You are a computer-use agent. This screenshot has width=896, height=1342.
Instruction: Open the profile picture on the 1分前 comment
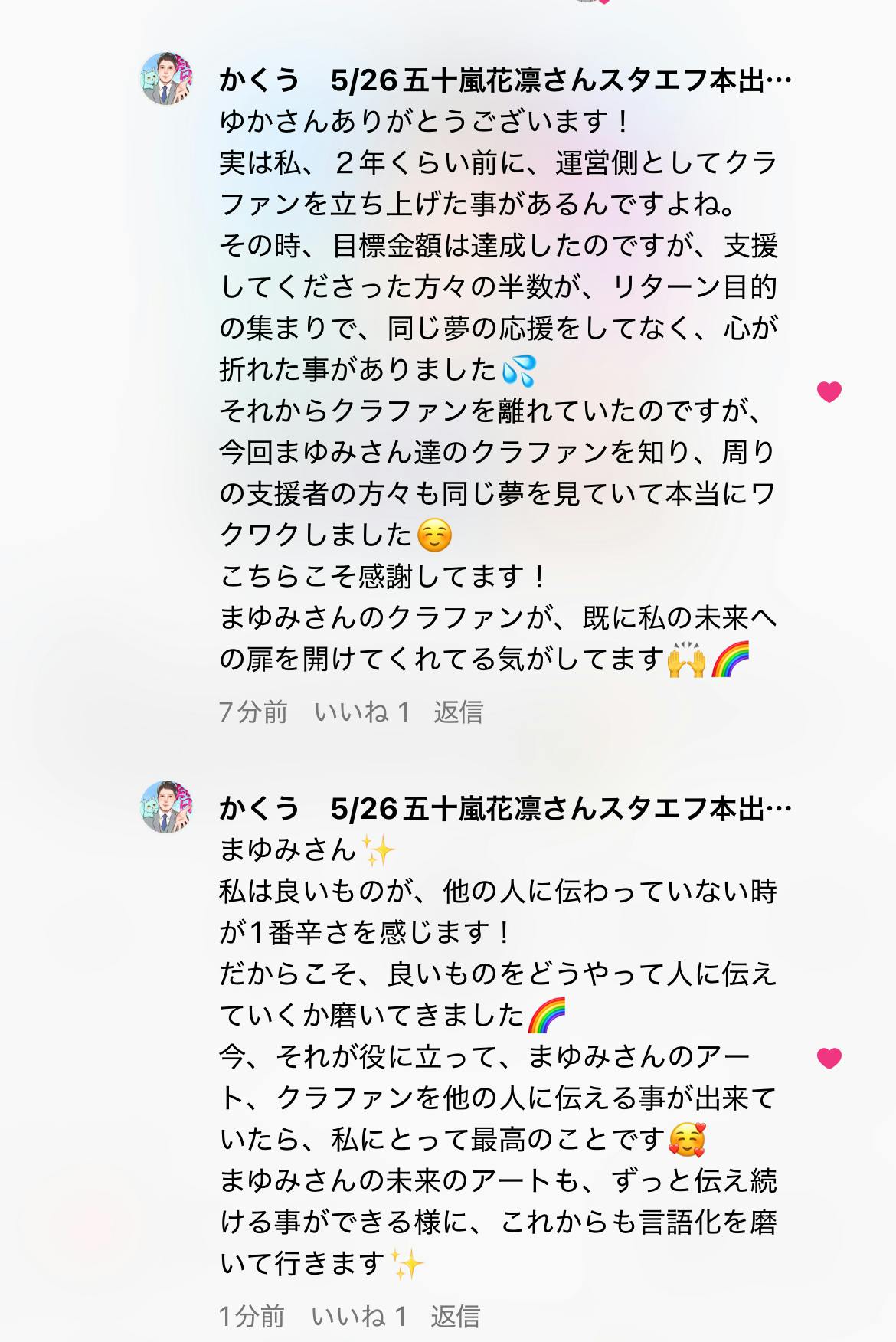click(167, 807)
